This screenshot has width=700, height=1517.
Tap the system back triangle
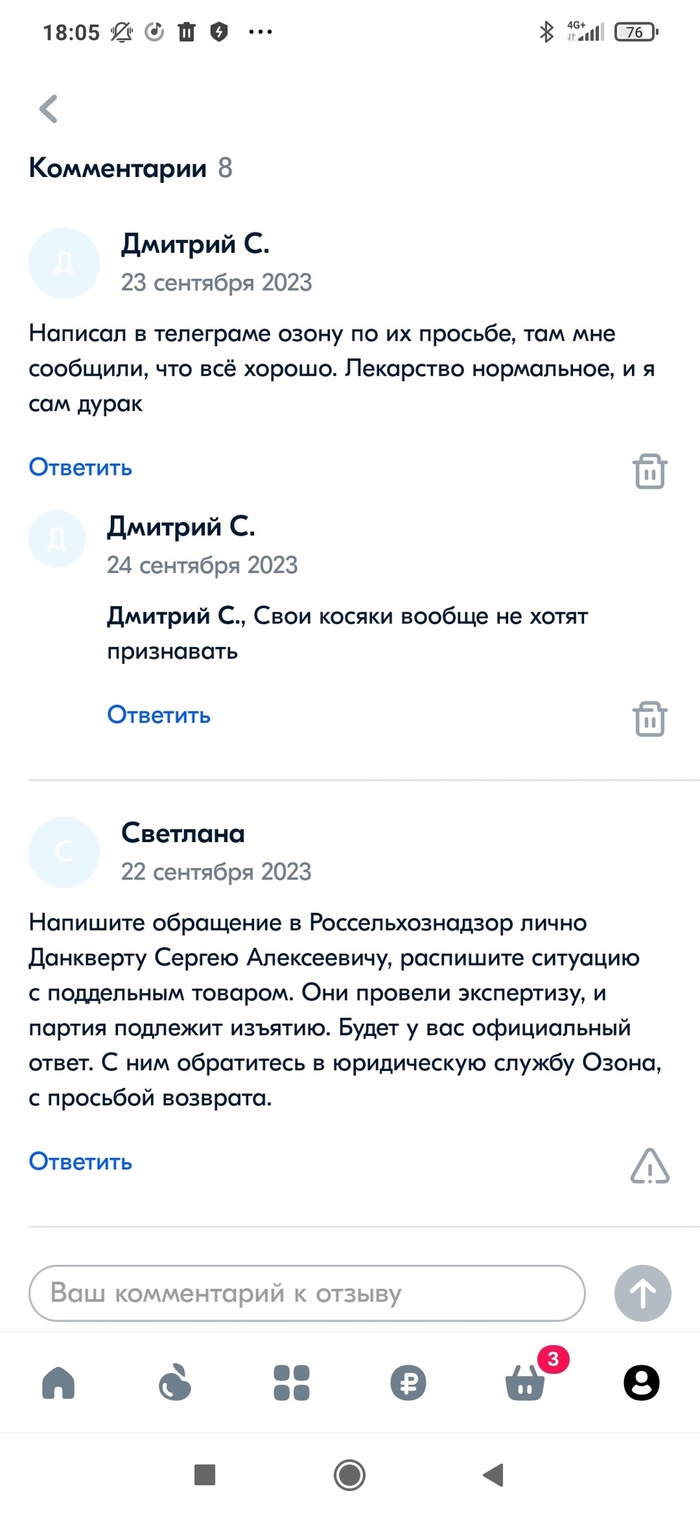point(492,1474)
